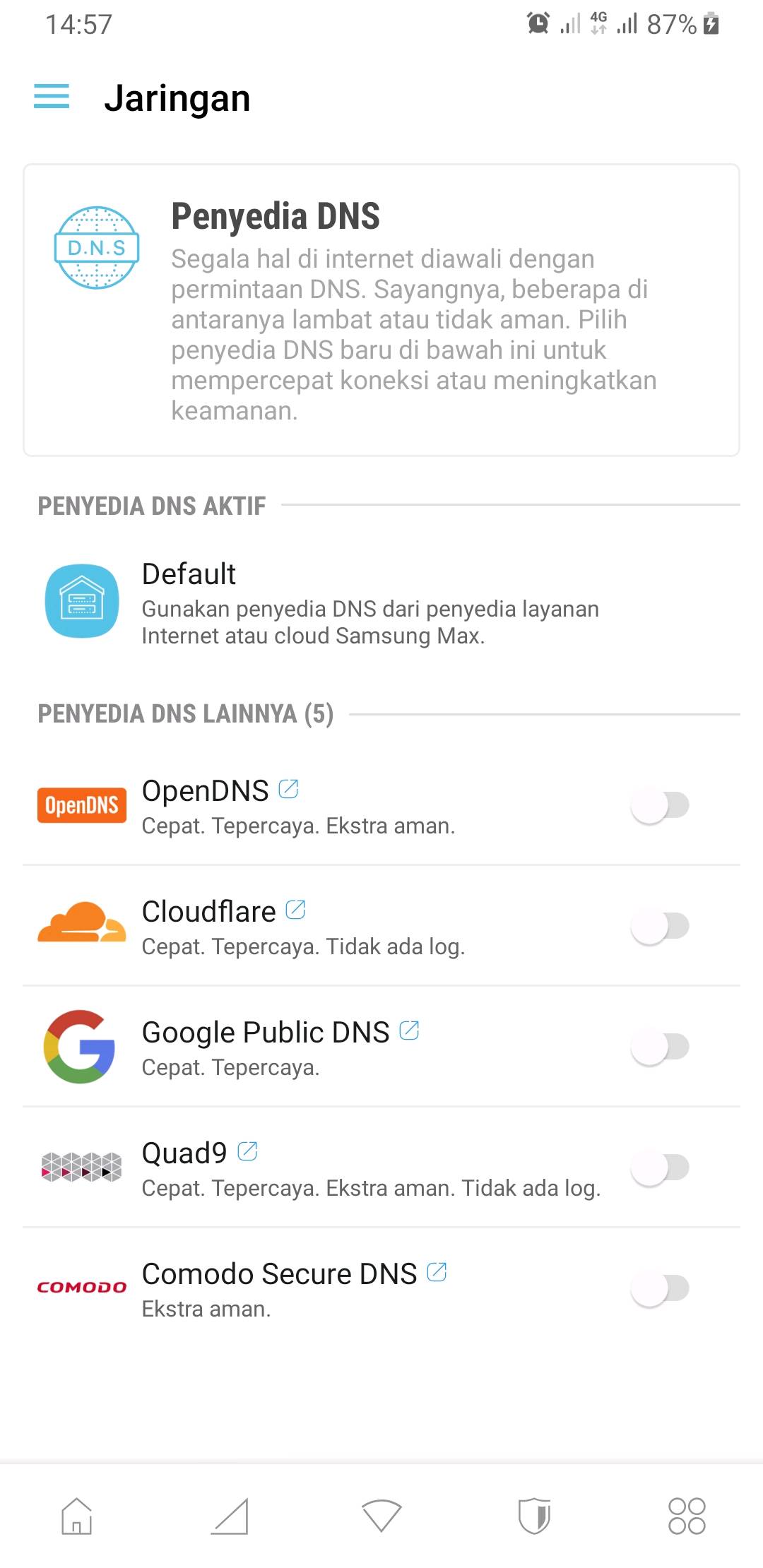Click the OpenDNS logo

coord(81,804)
